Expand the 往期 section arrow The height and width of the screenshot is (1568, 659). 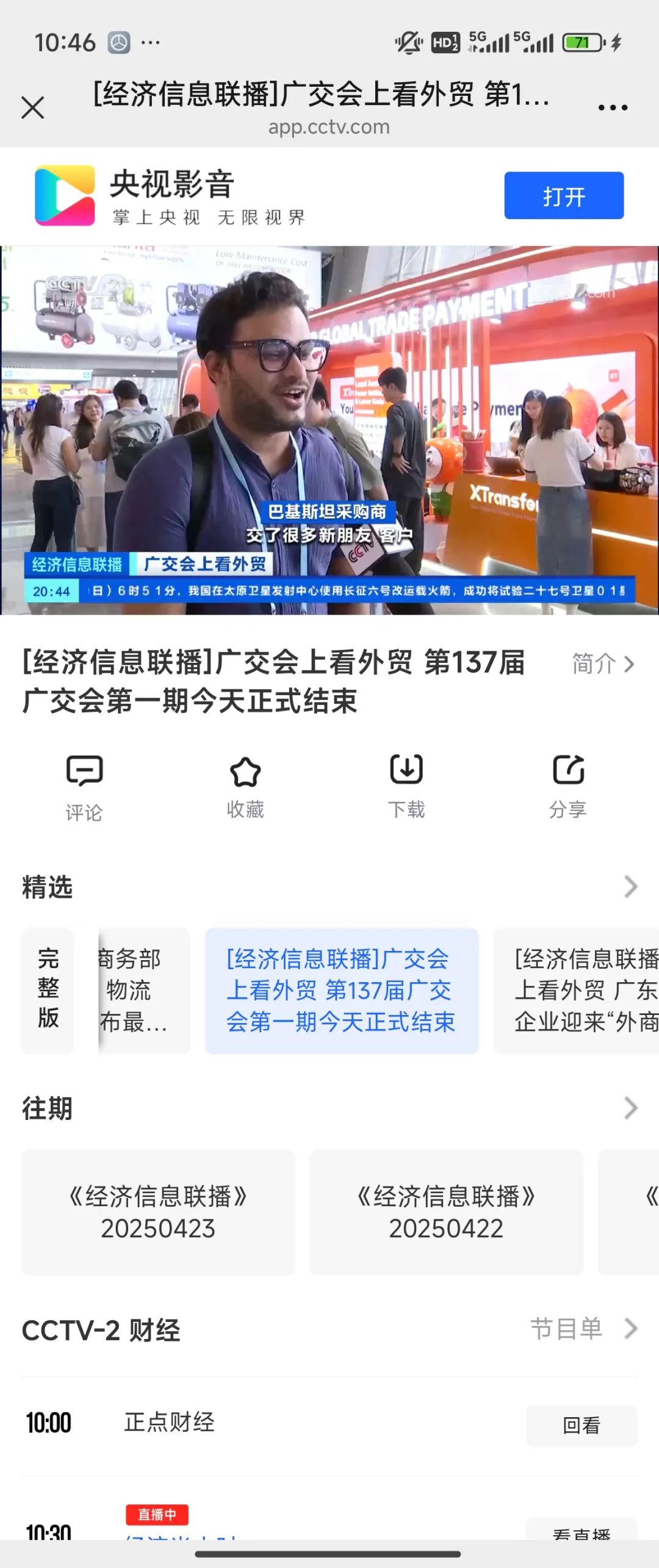pos(630,1108)
